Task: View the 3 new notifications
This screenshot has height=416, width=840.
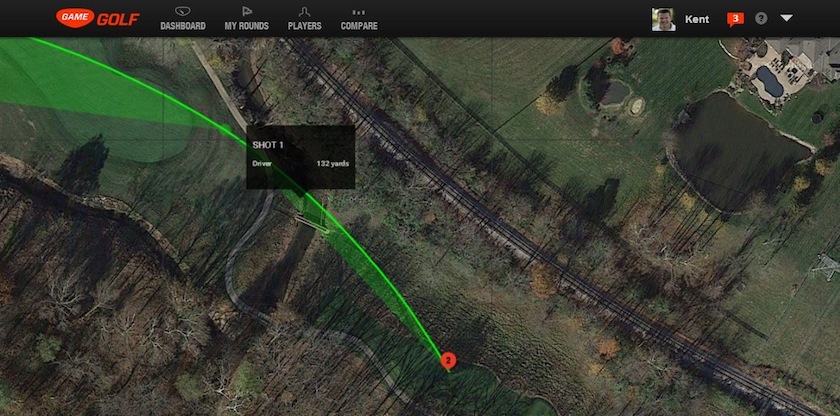Action: point(735,18)
